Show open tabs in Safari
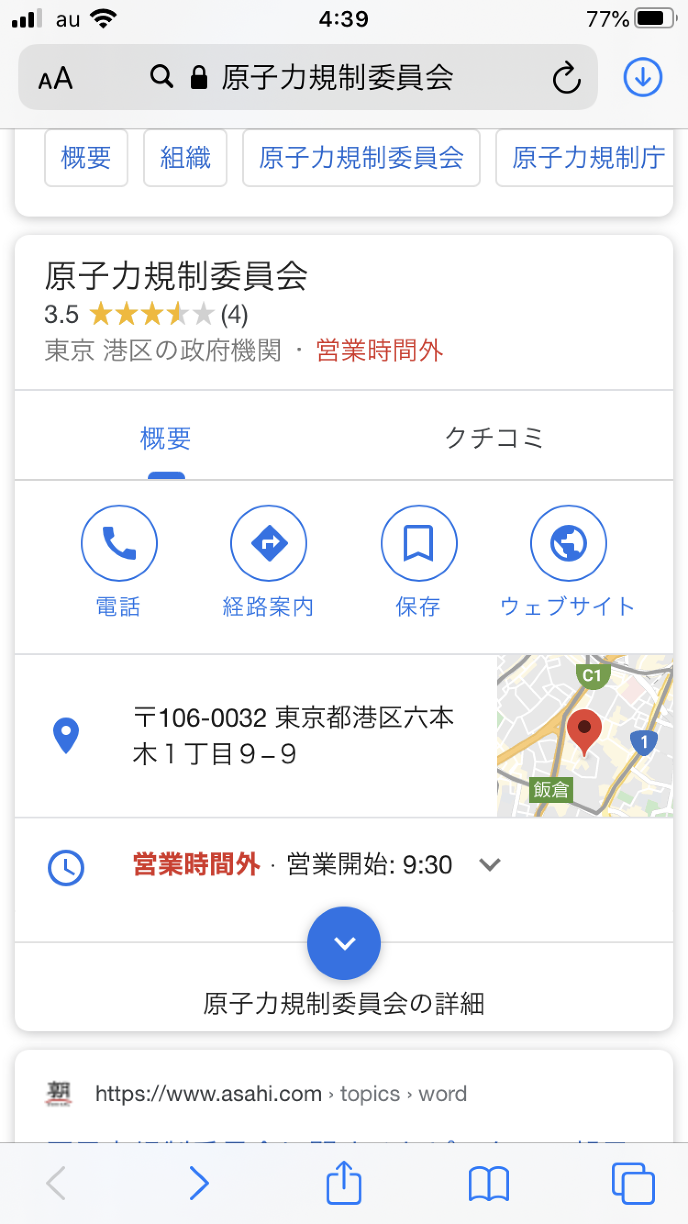688x1224 pixels. click(x=632, y=1184)
